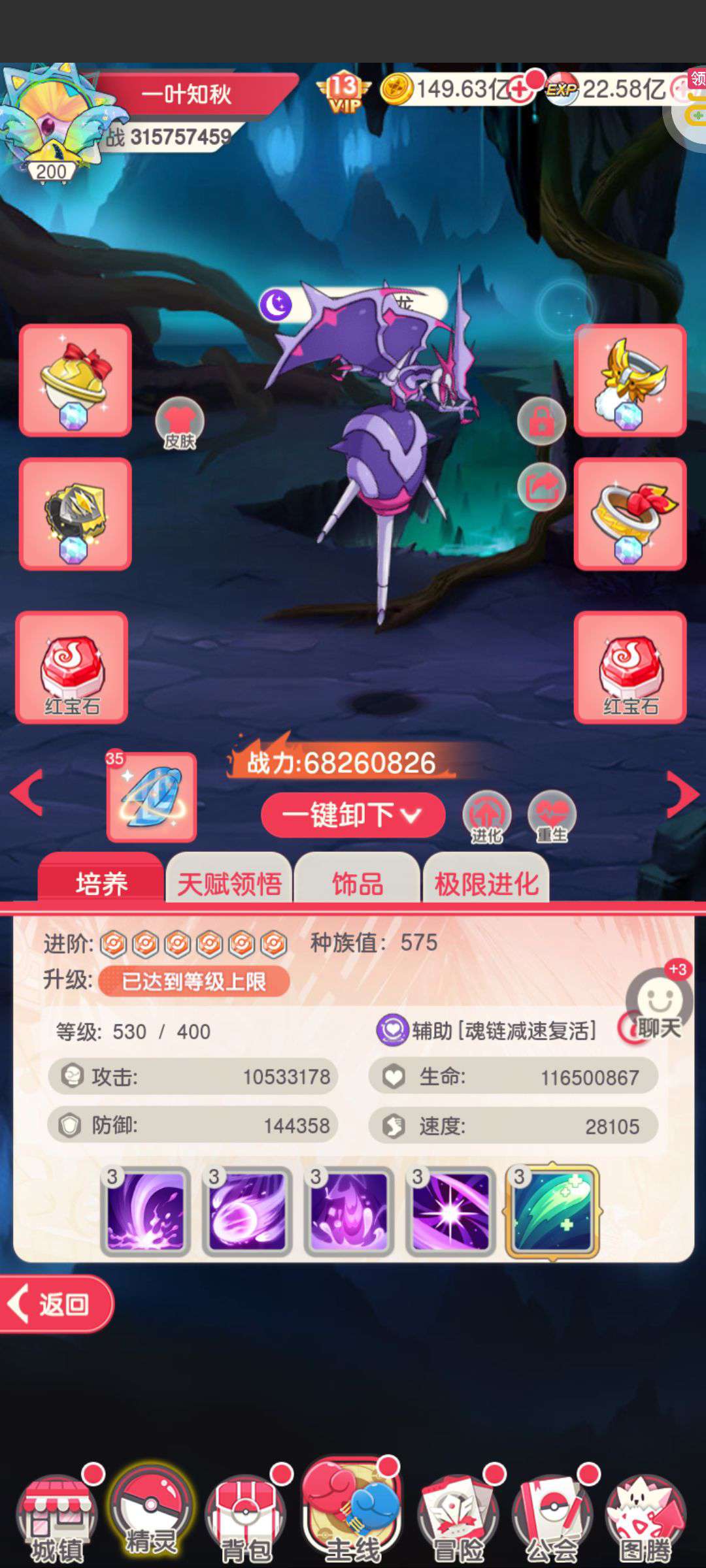Viewport: 706px width, 1568px height.
Task: Tap 一键卸下 unequip all button
Action: pos(353,815)
